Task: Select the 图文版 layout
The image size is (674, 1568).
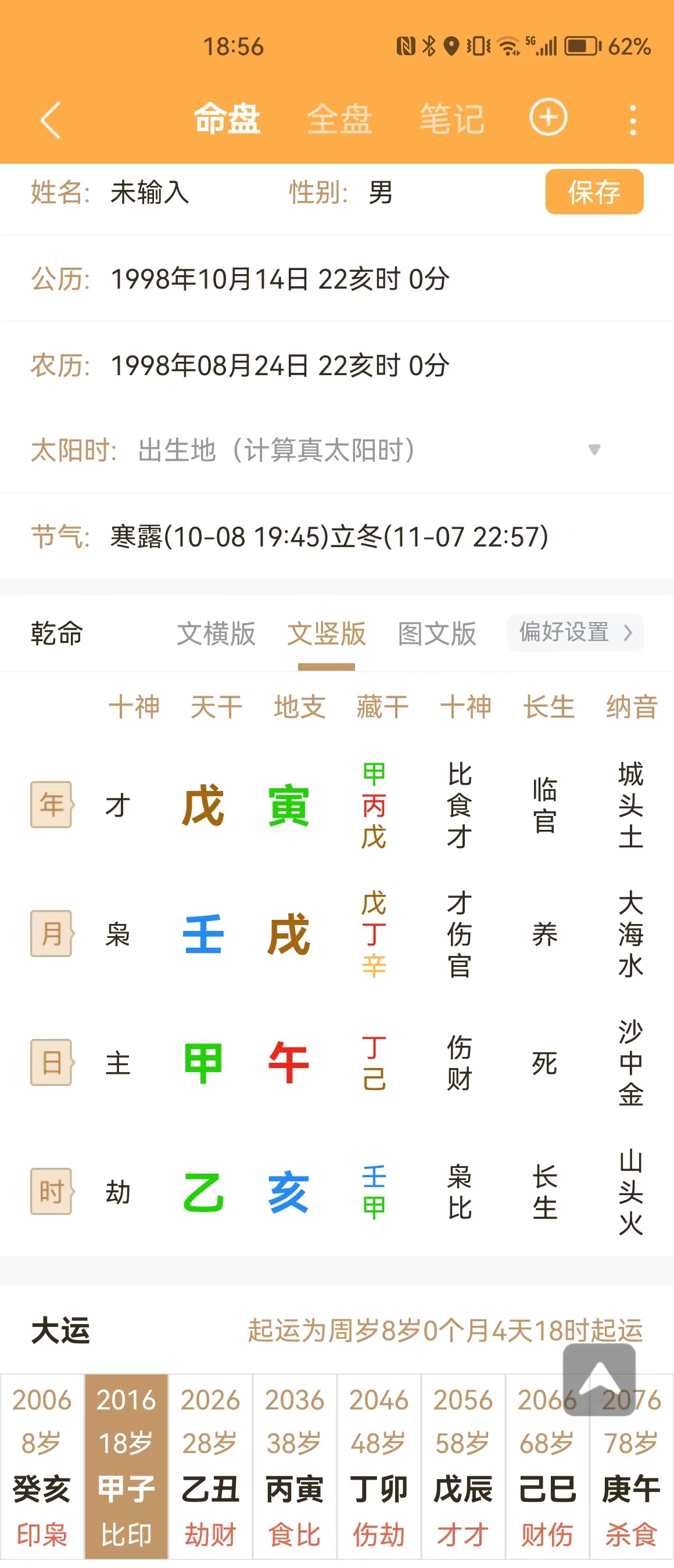Action: click(436, 634)
